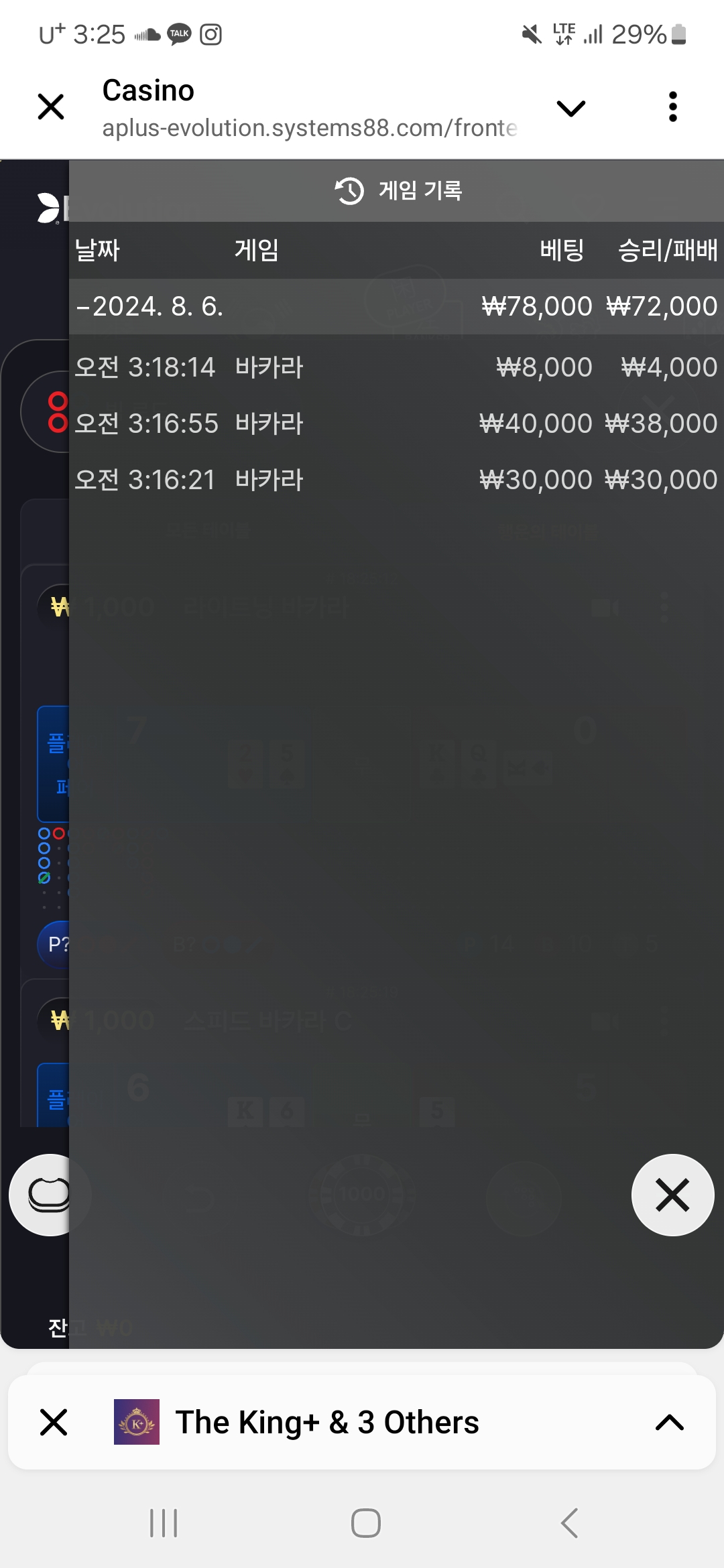Image resolution: width=724 pixels, height=1568 pixels.
Task: Open the 오전 3:18:14 바카라 record
Action: click(x=396, y=367)
